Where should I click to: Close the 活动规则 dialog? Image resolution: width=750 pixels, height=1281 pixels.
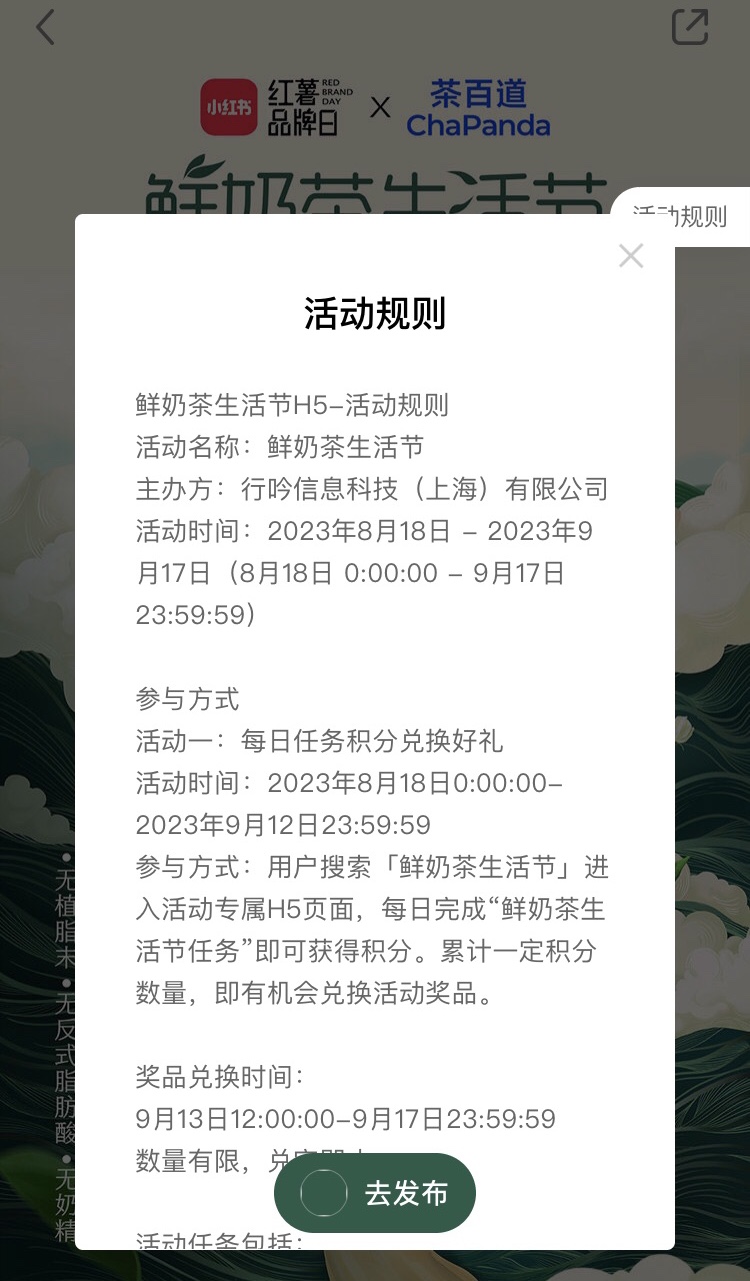631,256
